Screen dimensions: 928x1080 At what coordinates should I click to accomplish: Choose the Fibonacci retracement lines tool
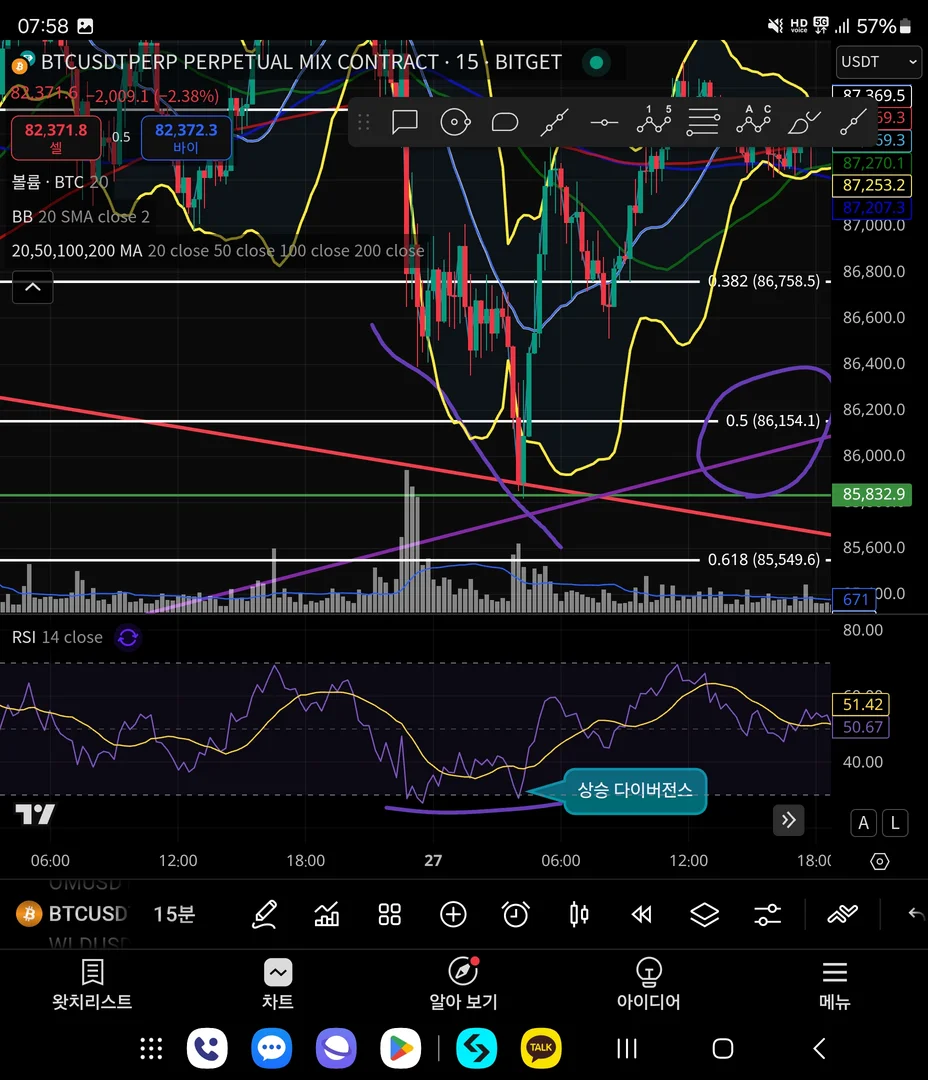[703, 122]
